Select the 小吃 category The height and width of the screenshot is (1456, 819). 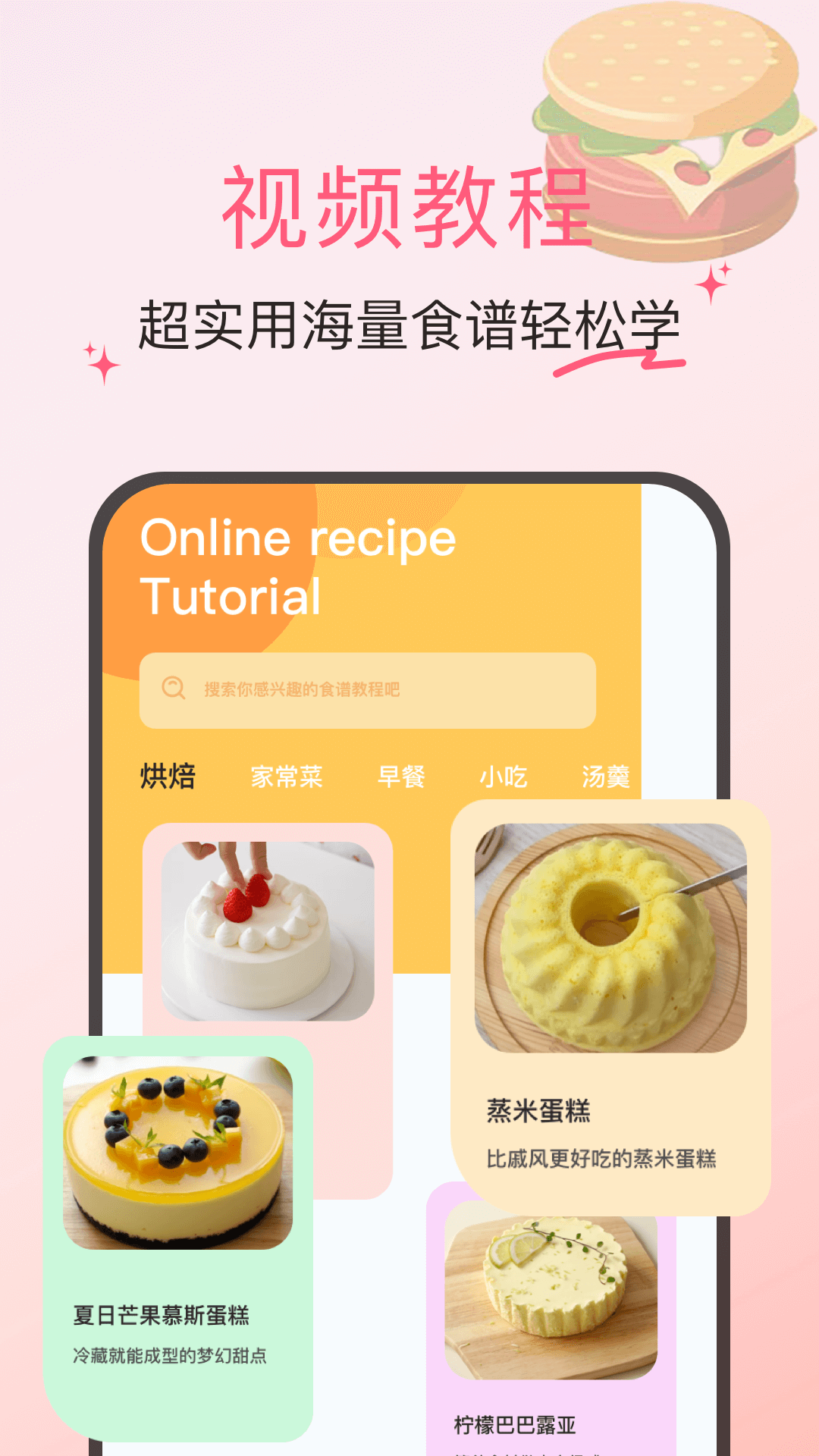click(504, 775)
